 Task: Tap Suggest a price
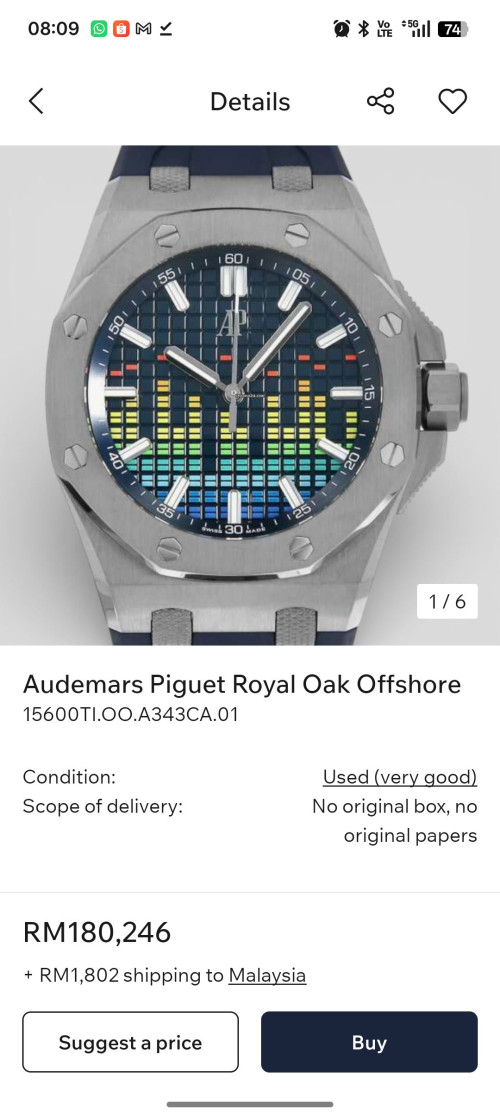point(130,1042)
